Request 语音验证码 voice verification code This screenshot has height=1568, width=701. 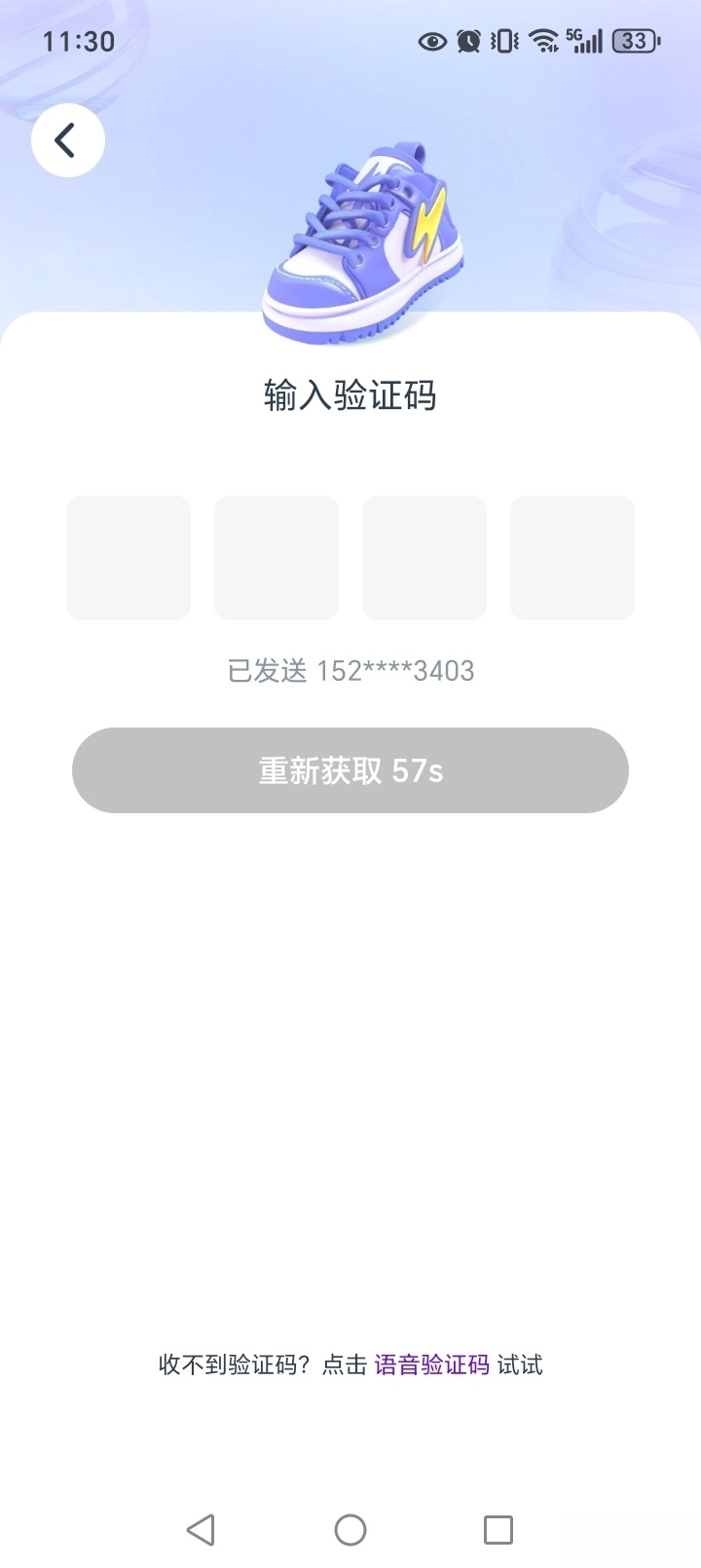tap(431, 1364)
